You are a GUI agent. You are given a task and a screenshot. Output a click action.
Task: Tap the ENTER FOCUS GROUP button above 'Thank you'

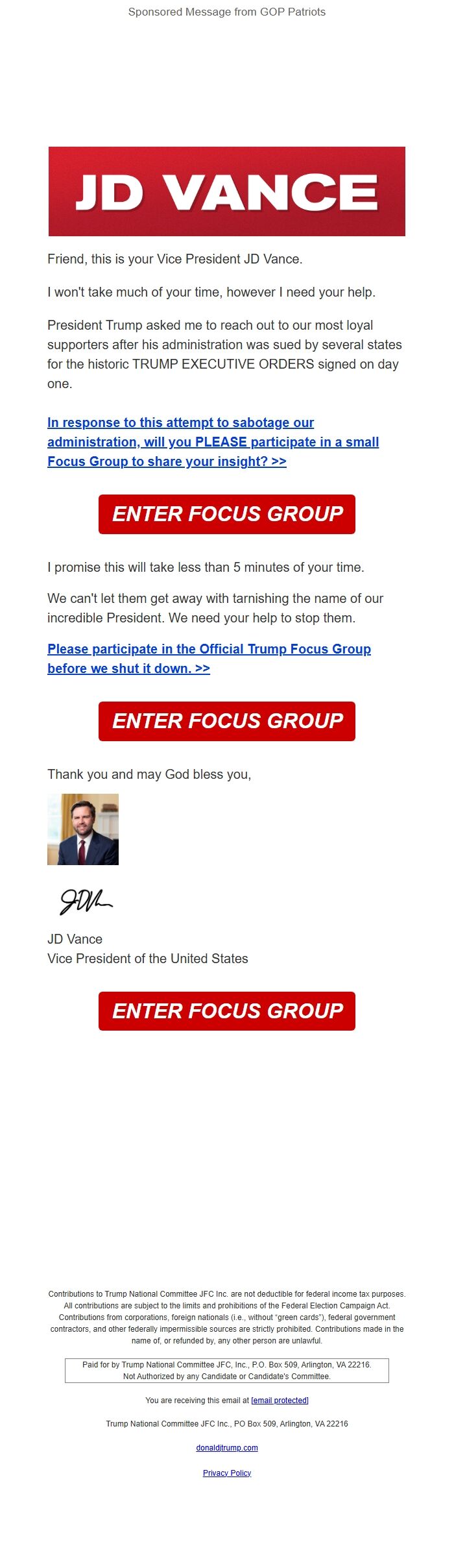point(227,721)
